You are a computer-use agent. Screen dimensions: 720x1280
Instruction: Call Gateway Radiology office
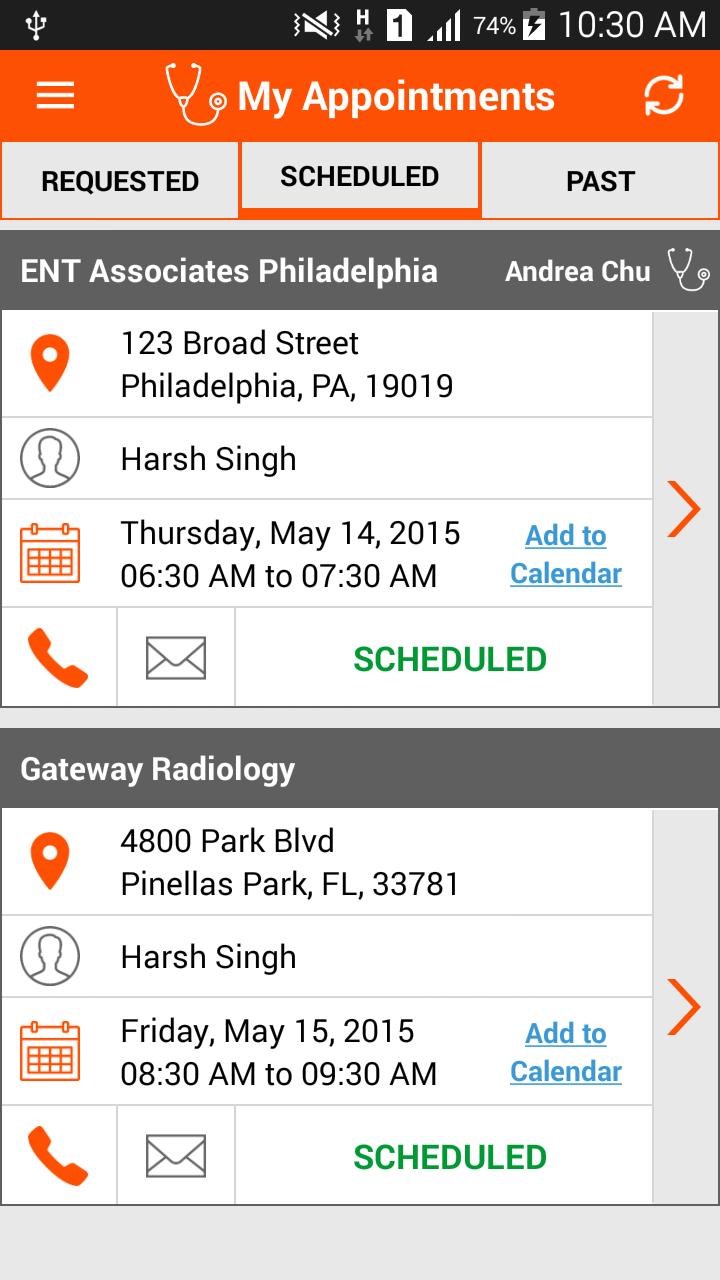pos(57,1155)
